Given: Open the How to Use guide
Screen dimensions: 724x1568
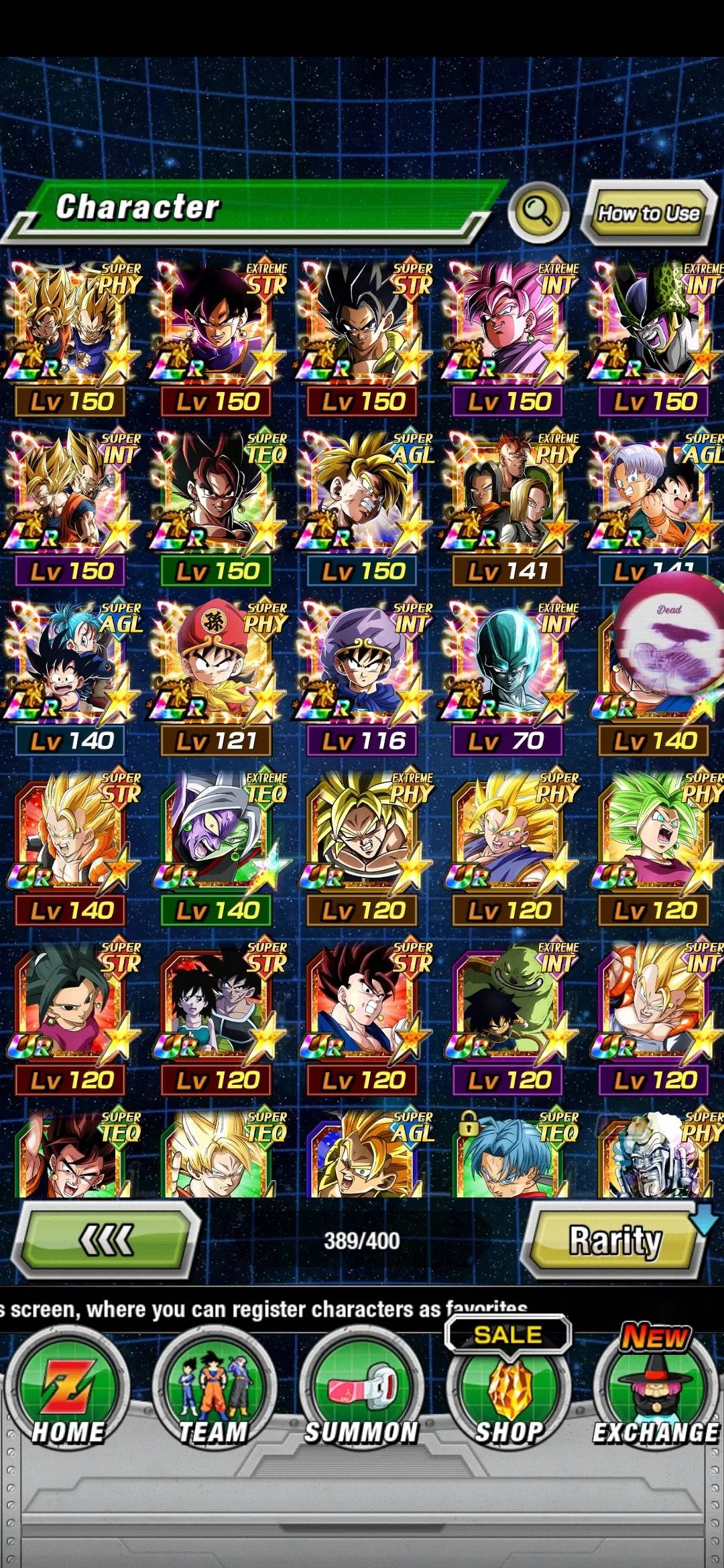Looking at the screenshot, I should point(648,214).
